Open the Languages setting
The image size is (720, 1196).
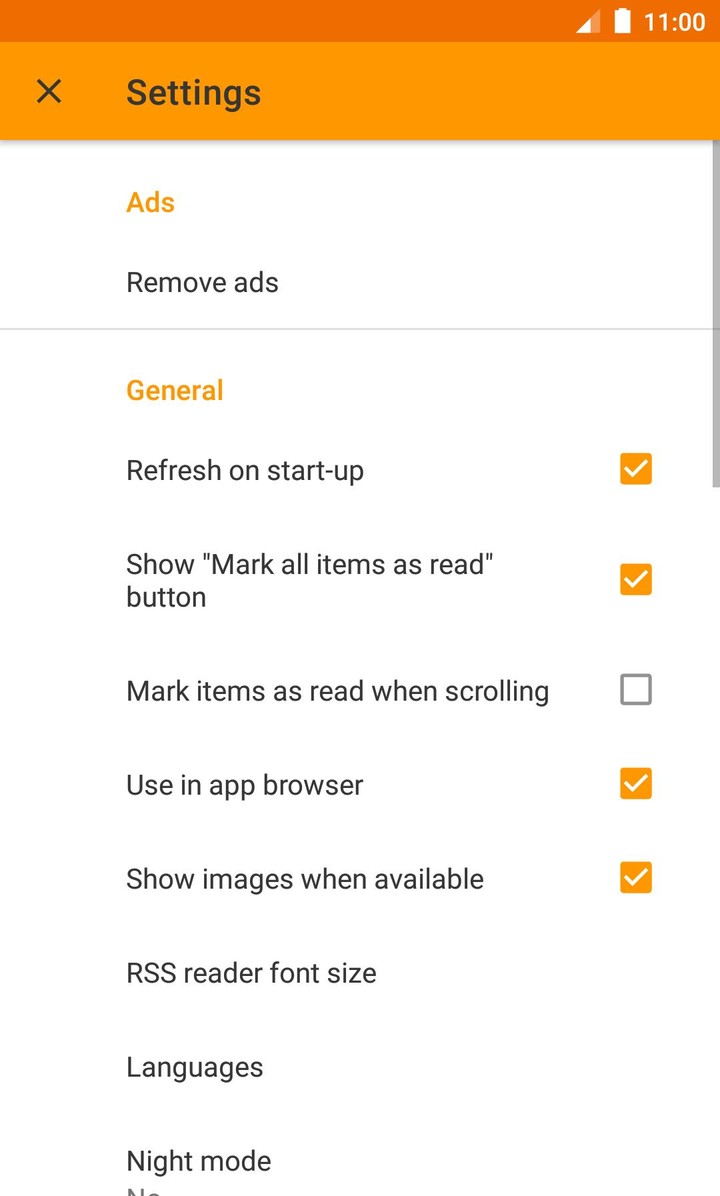click(x=195, y=1067)
